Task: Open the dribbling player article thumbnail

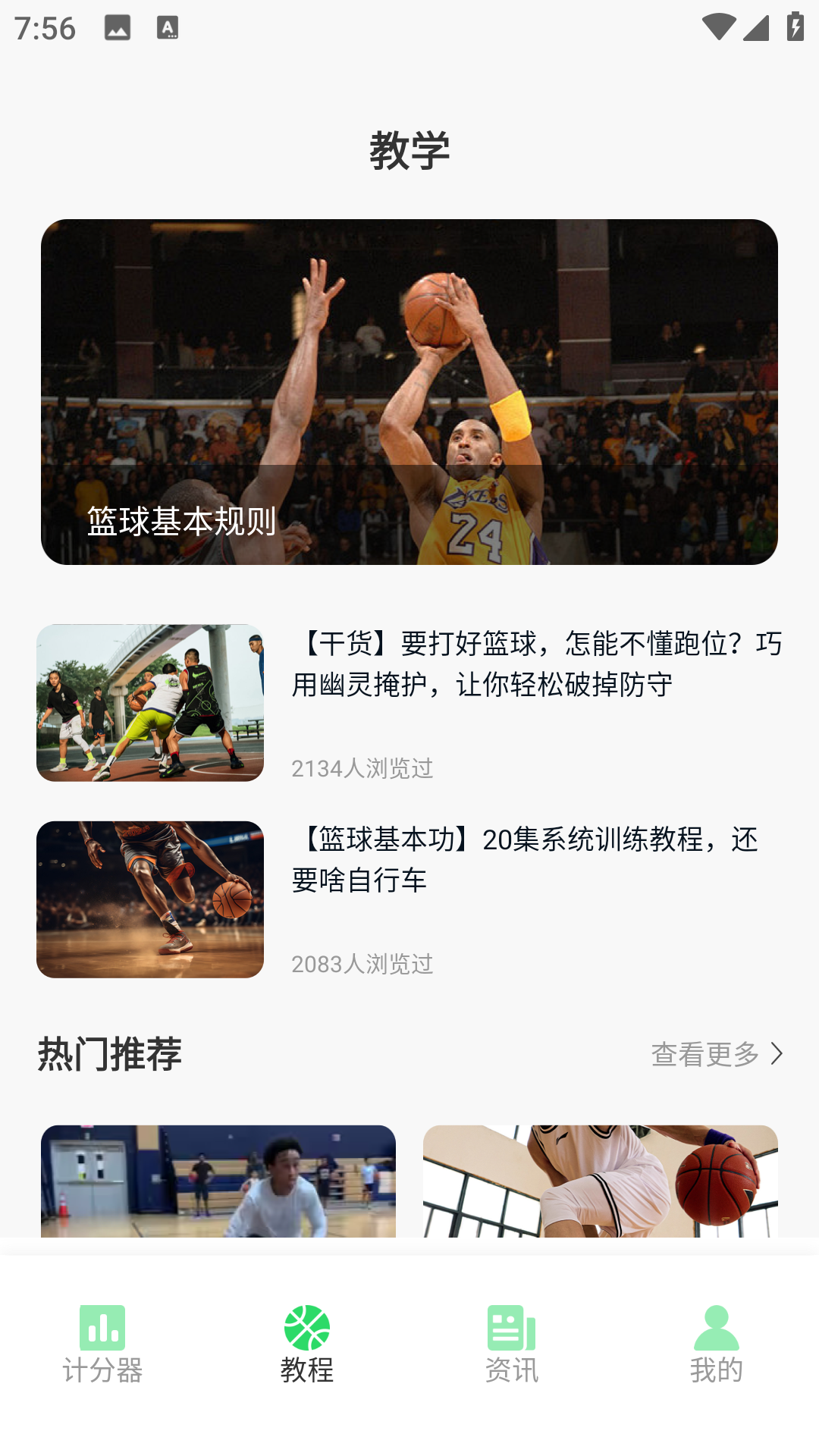Action: tap(149, 897)
